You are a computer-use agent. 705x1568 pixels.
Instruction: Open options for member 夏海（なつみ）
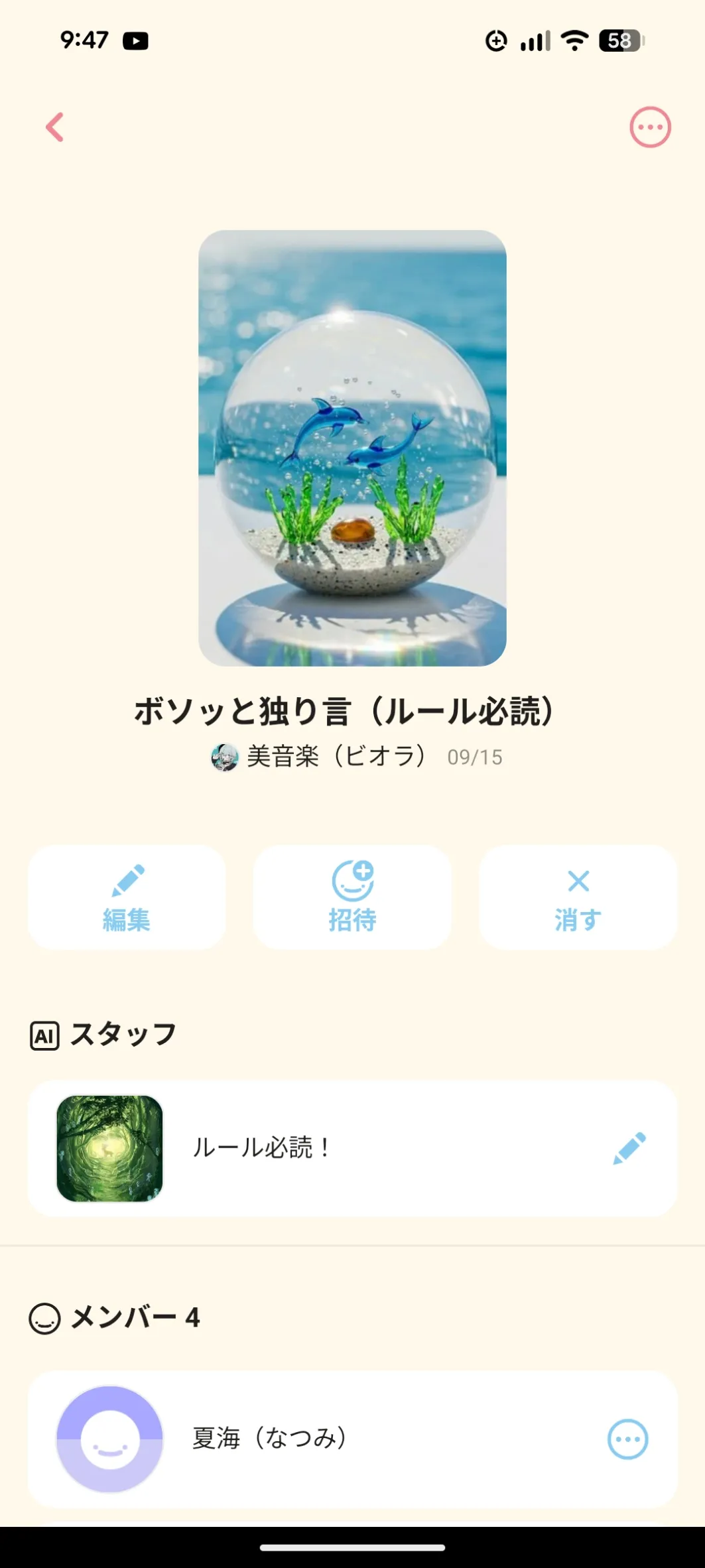(627, 1439)
